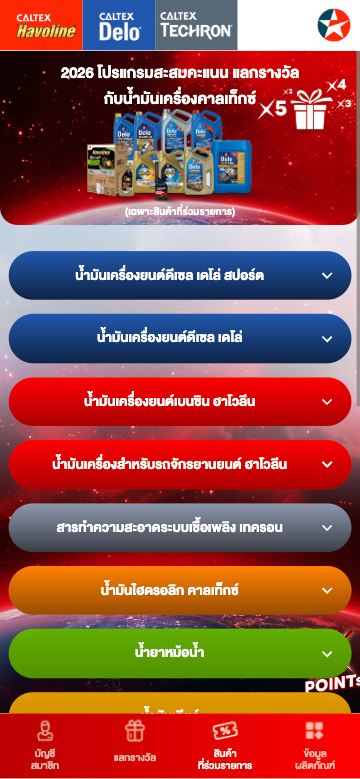Image resolution: width=360 pixels, height=779 pixels.
Task: Go to the ข้อมูลผลิตภัณฑ์ tab
Action: click(x=314, y=745)
